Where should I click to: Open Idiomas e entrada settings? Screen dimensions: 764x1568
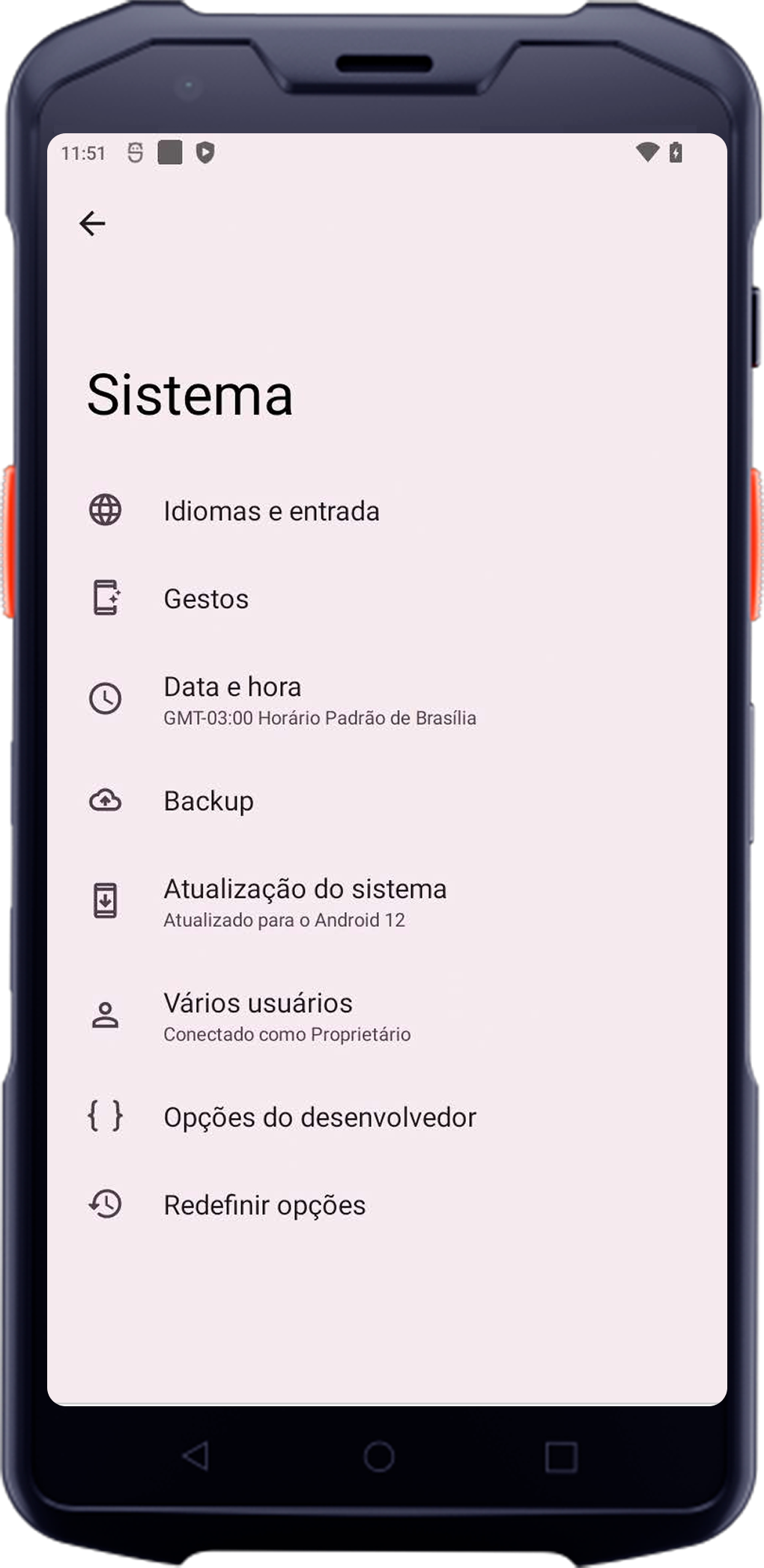(x=271, y=511)
